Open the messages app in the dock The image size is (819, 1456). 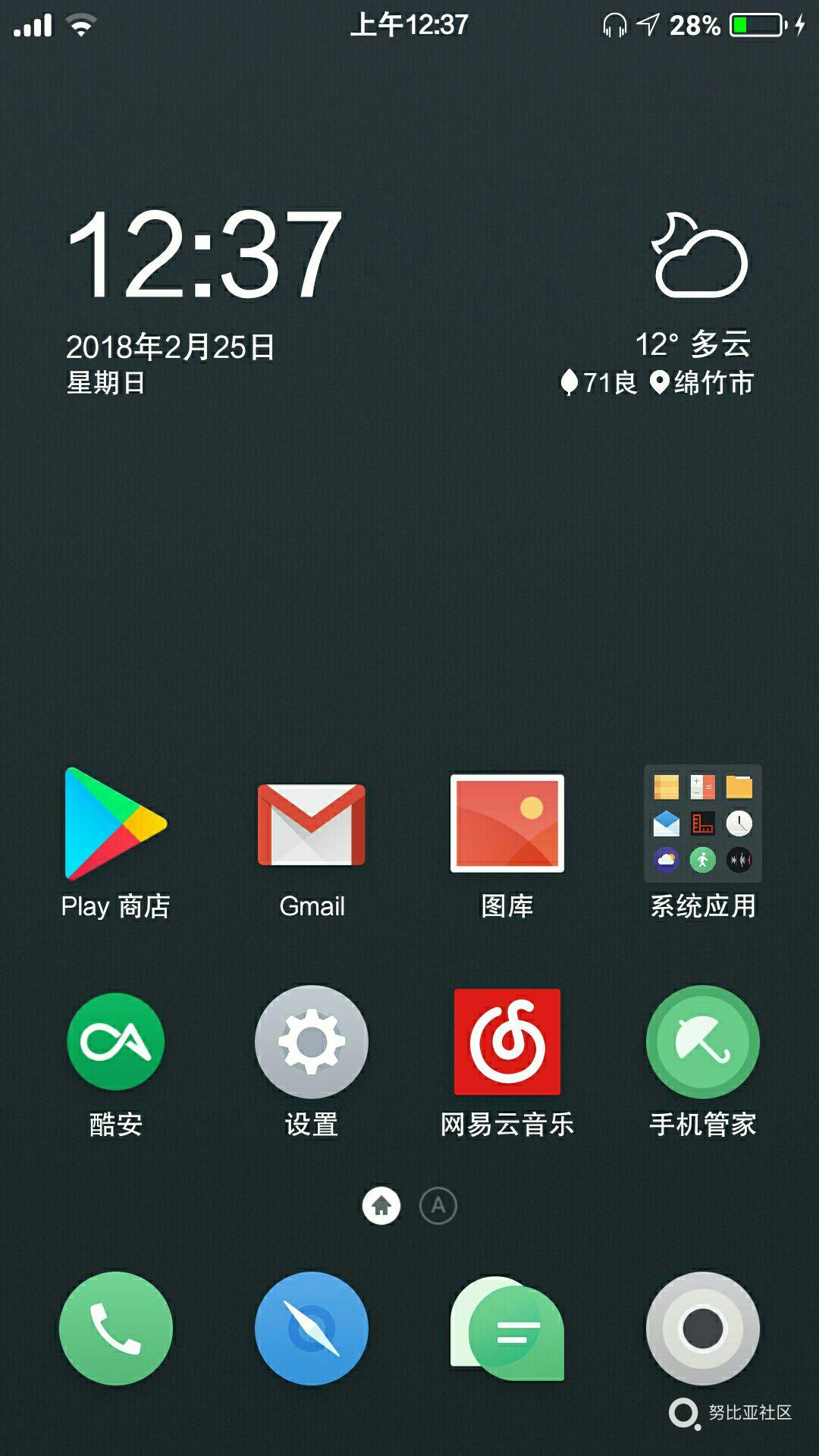coord(507,1329)
